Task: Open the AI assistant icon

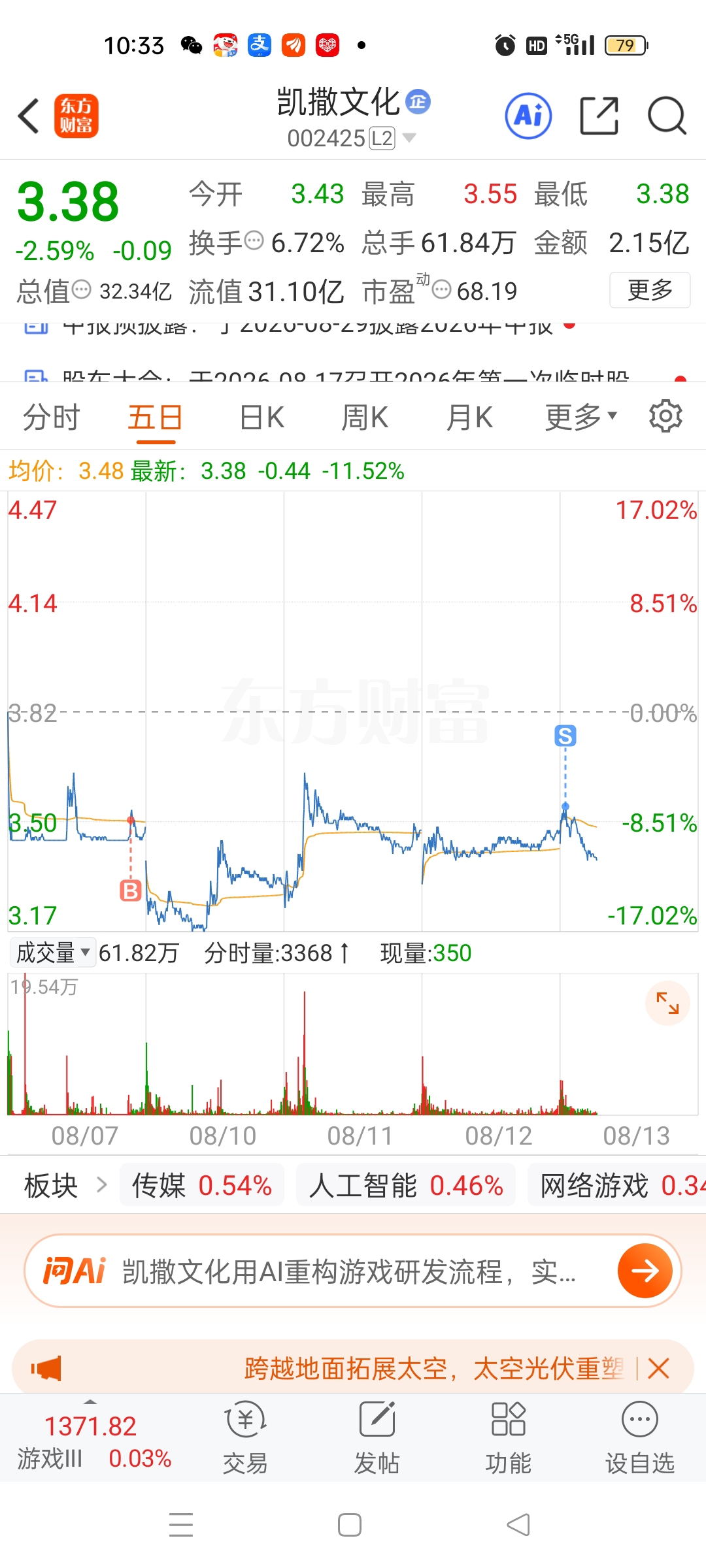Action: click(x=528, y=116)
